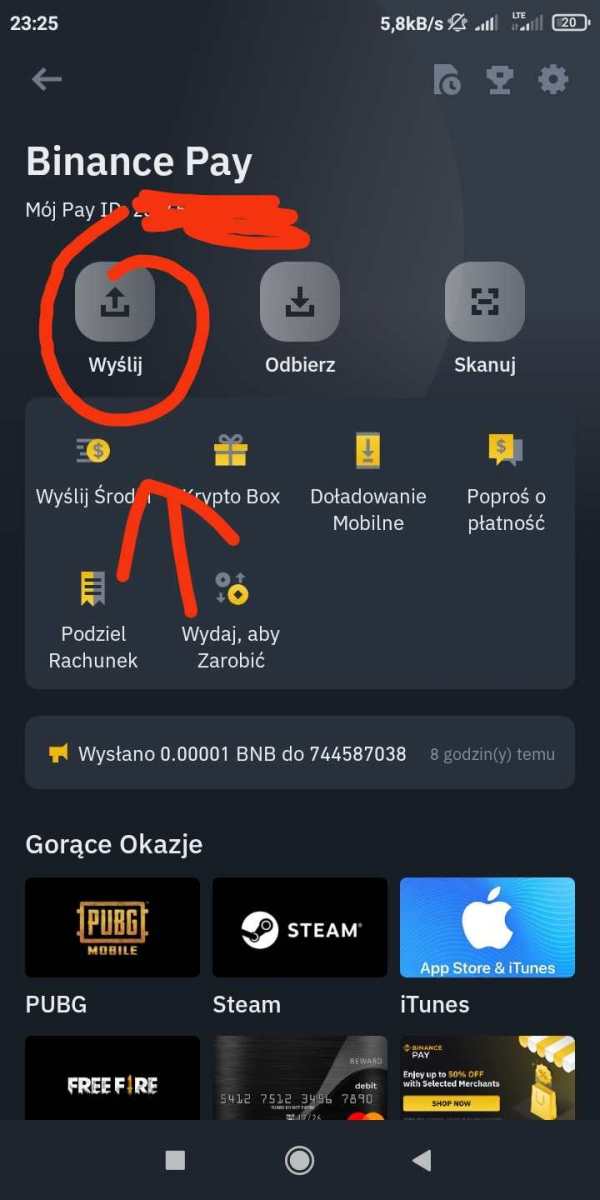Open Wyślij Środki option
The height and width of the screenshot is (1200, 600).
pyautogui.click(x=94, y=468)
